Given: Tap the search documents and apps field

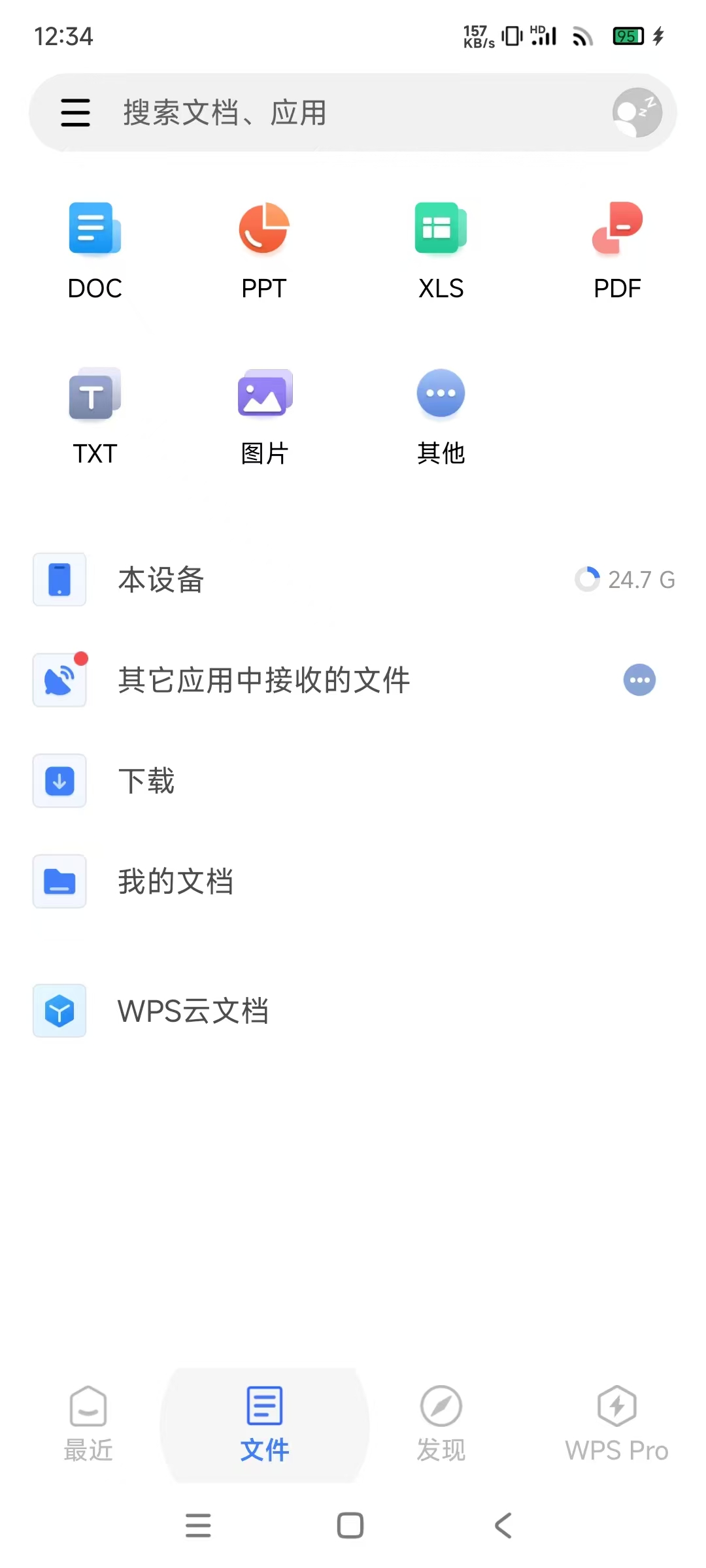Looking at the screenshot, I should pyautogui.click(x=340, y=112).
